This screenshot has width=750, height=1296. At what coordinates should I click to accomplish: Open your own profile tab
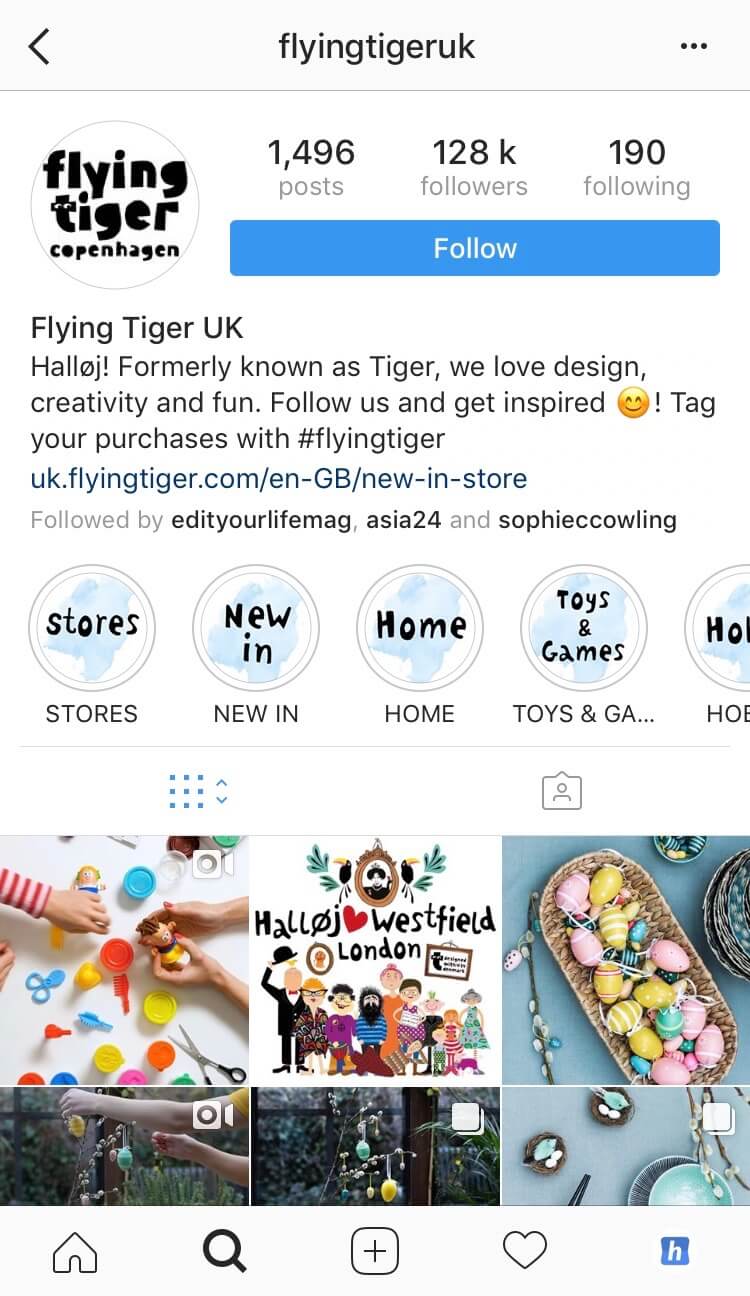675,1251
